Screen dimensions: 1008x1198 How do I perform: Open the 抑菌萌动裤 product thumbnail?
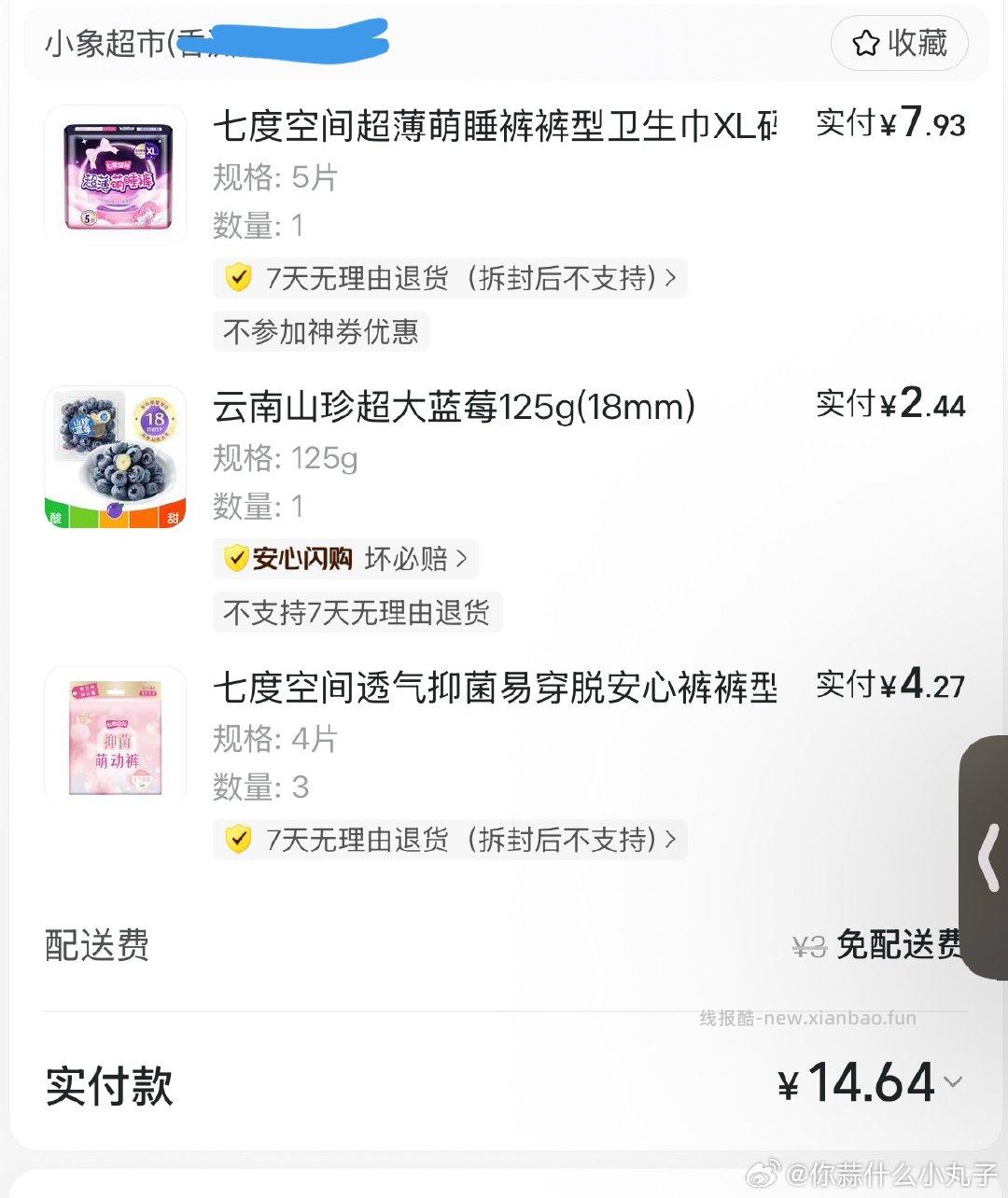(114, 737)
